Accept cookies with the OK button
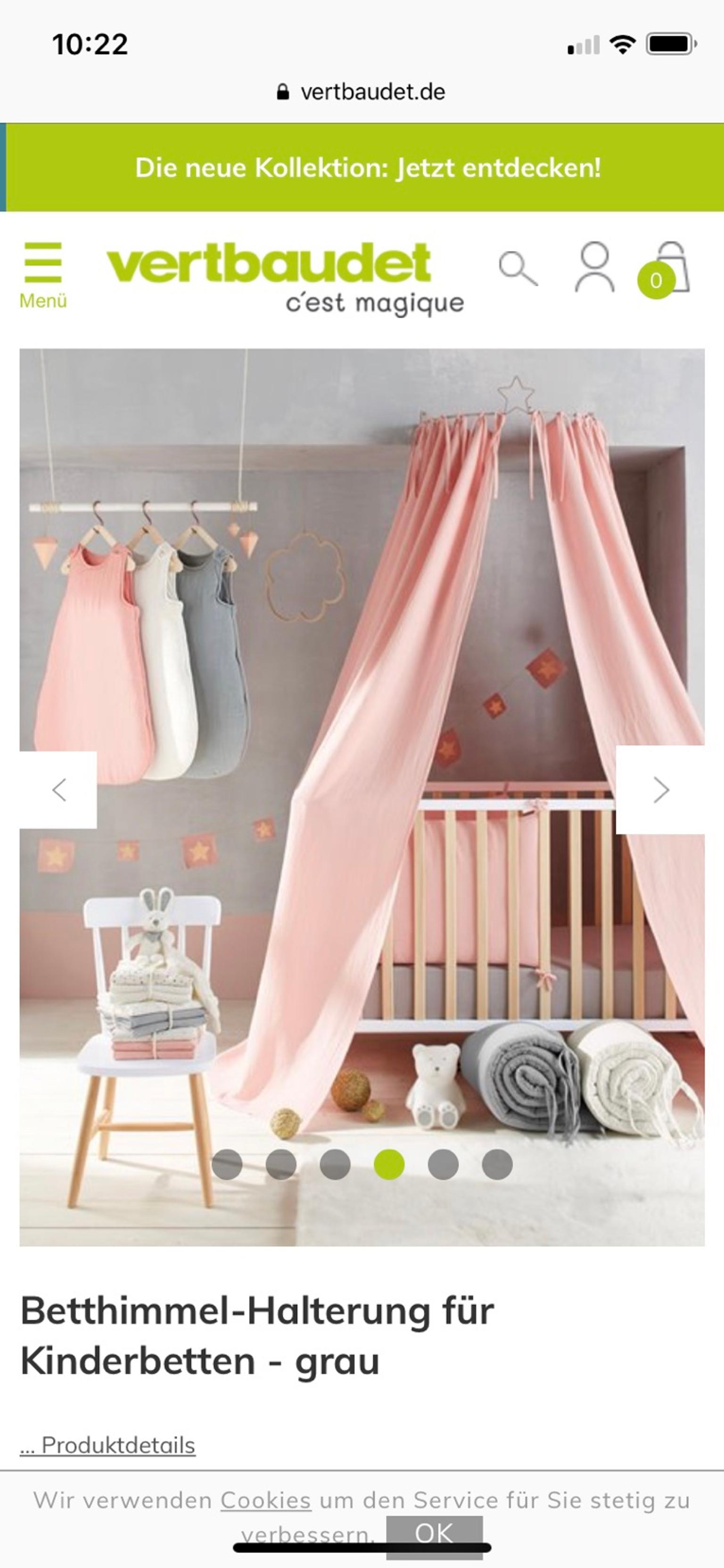 click(434, 1533)
